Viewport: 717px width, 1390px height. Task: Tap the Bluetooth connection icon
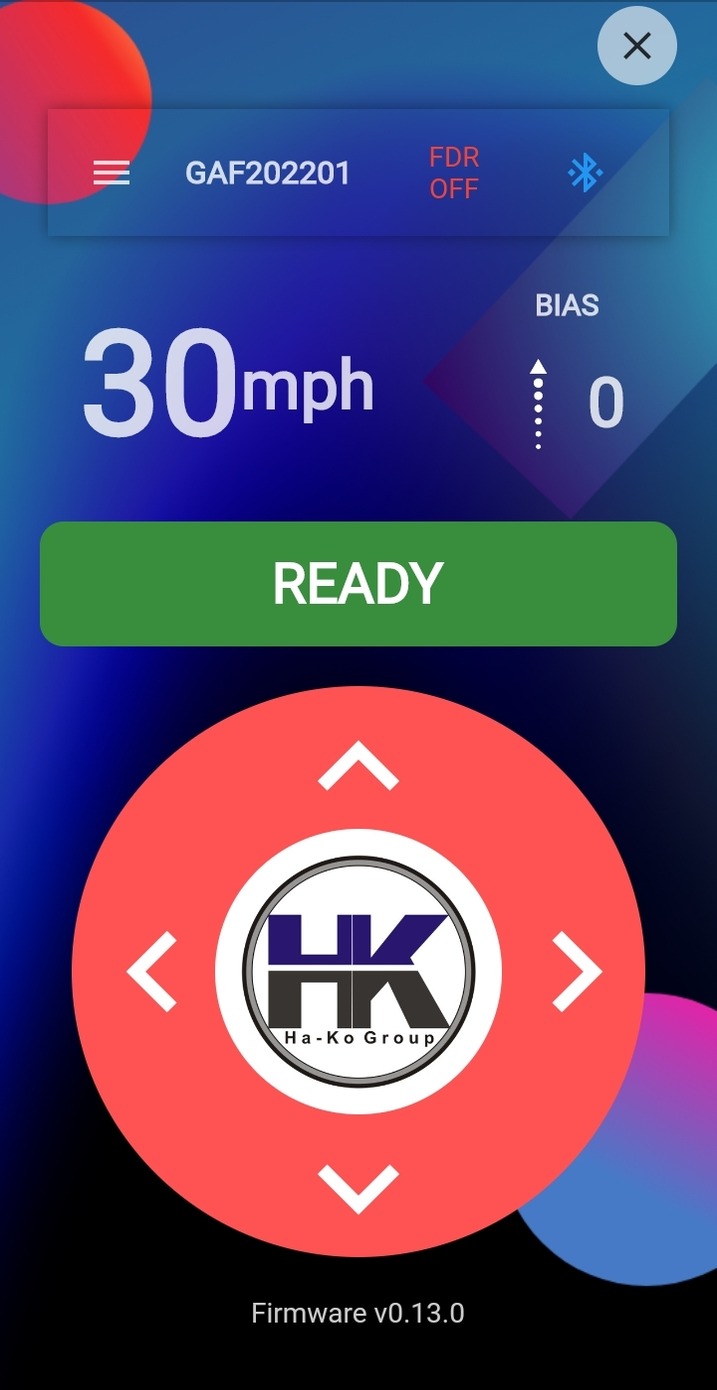(x=585, y=173)
